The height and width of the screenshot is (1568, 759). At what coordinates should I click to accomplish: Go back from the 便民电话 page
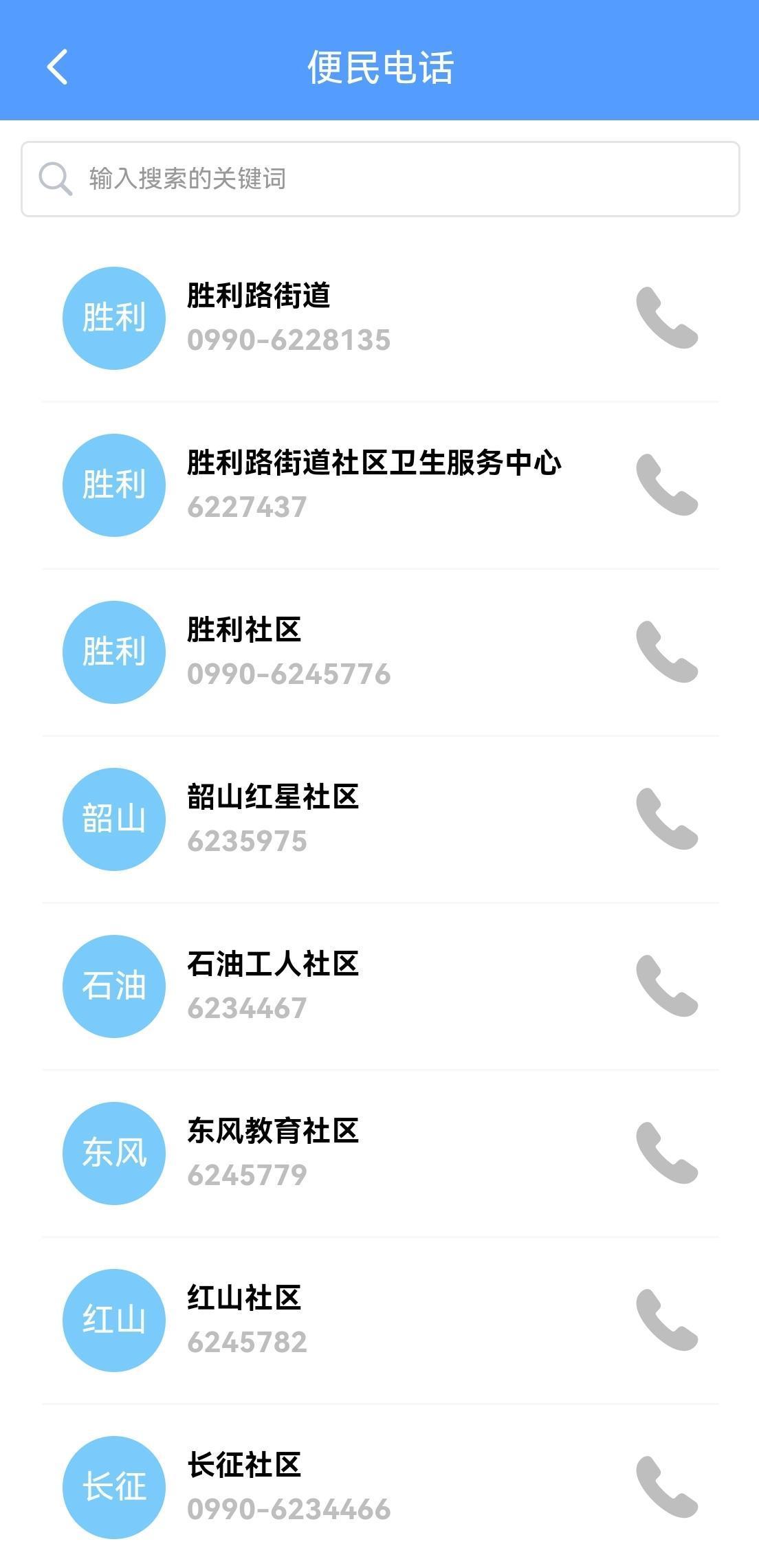point(57,67)
